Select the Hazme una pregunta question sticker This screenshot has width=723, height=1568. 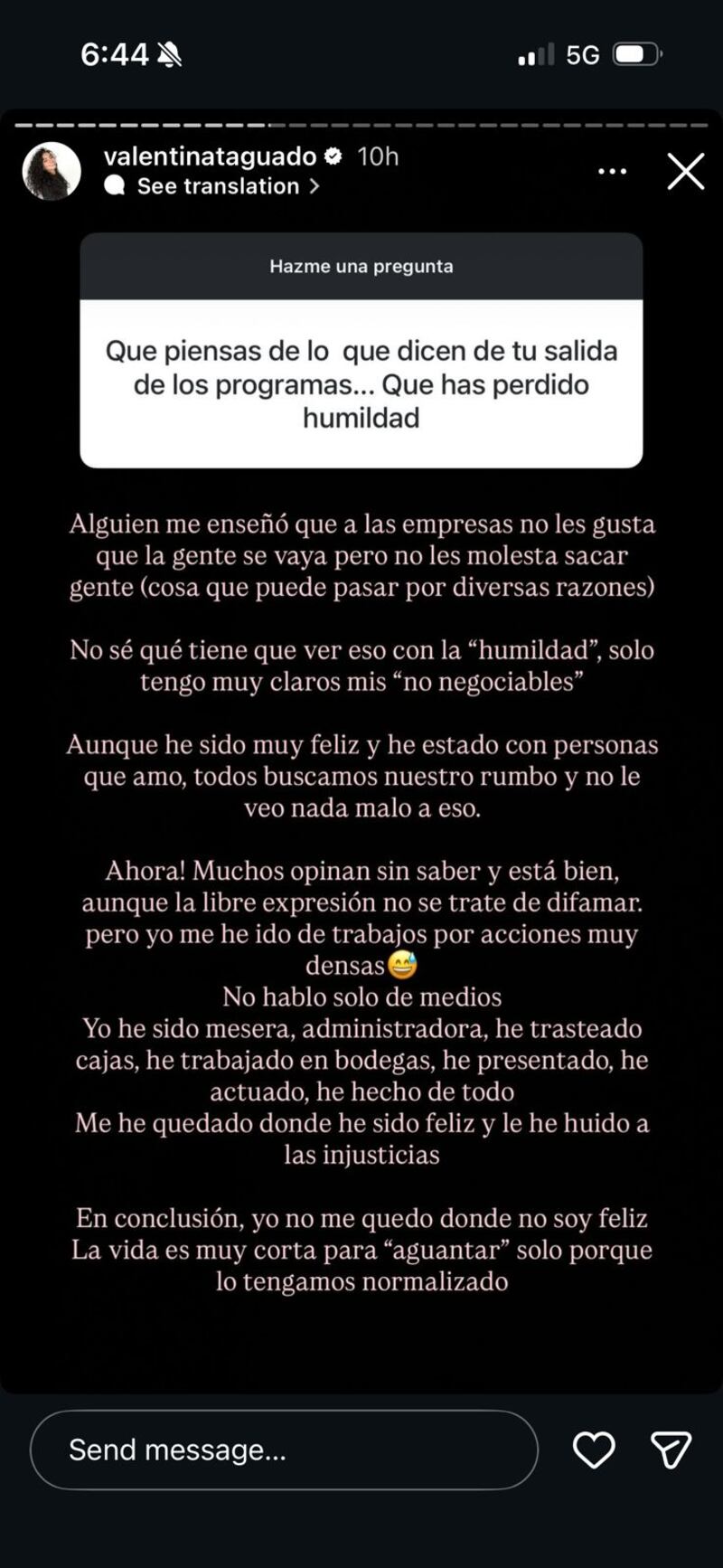[361, 266]
